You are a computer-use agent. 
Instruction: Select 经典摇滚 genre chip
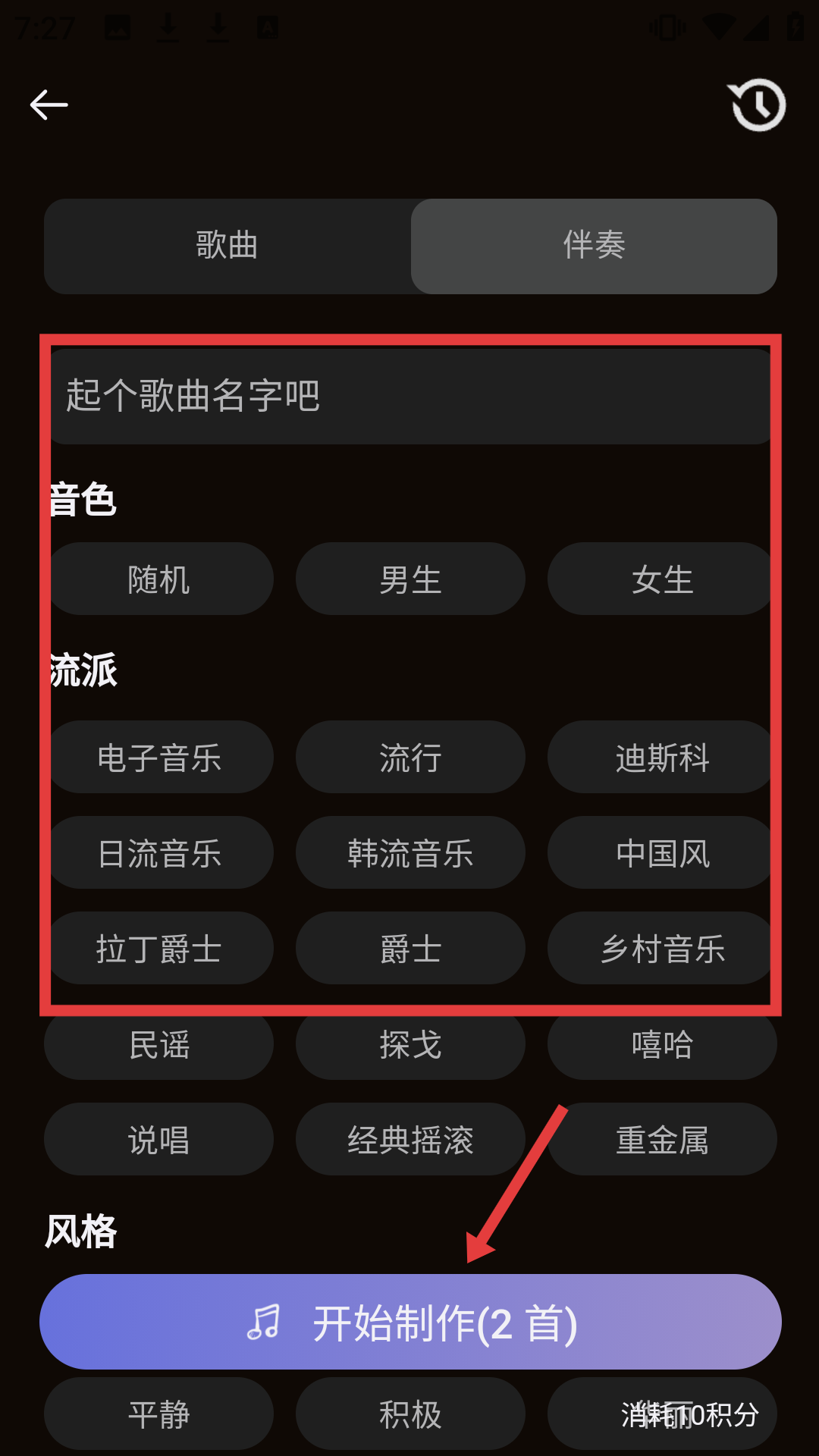click(x=410, y=1140)
